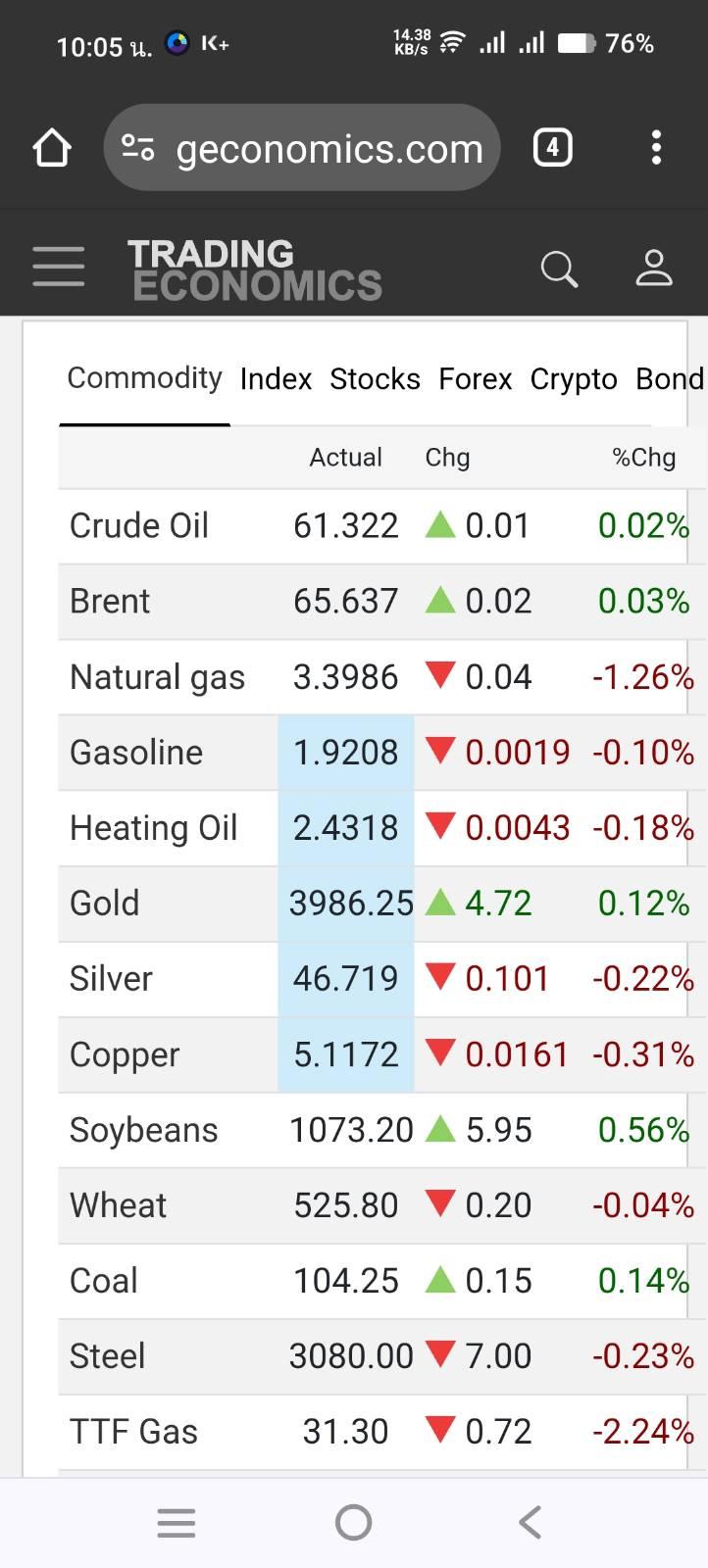Open the Trading Economics hamburger menu
Screen dimensions: 708x1568
pos(59,267)
